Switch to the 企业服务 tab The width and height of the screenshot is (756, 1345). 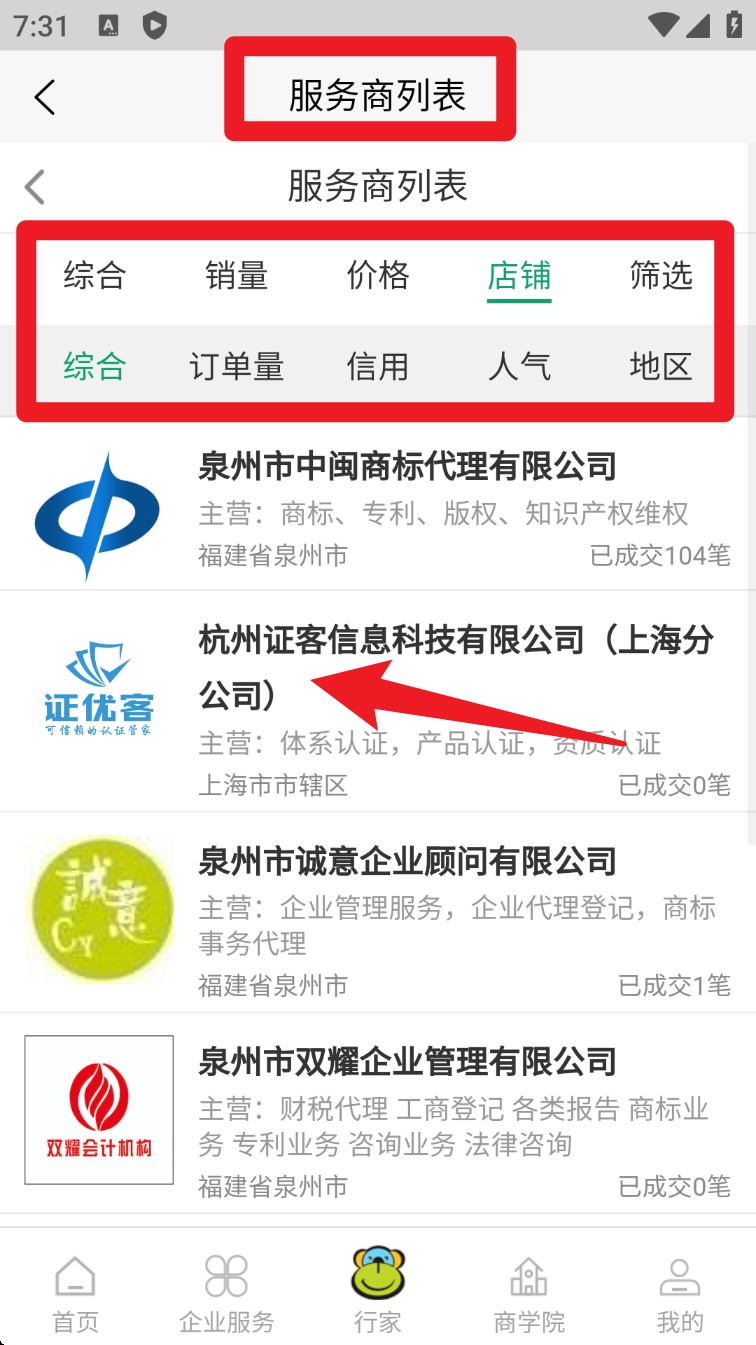(226, 1295)
